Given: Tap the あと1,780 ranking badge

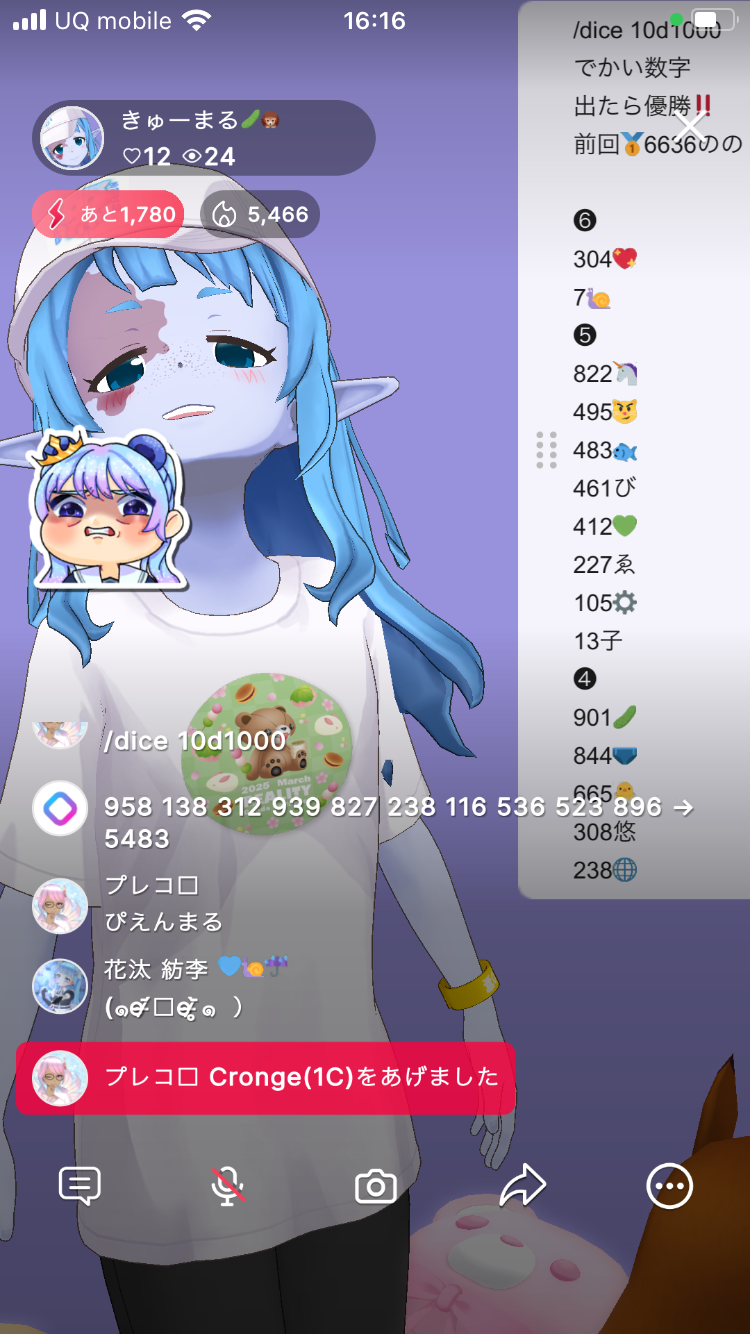Looking at the screenshot, I should [108, 213].
